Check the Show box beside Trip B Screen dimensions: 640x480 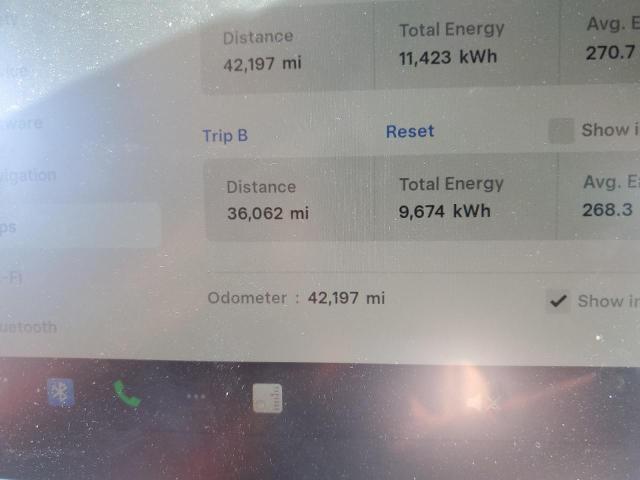[x=561, y=131]
